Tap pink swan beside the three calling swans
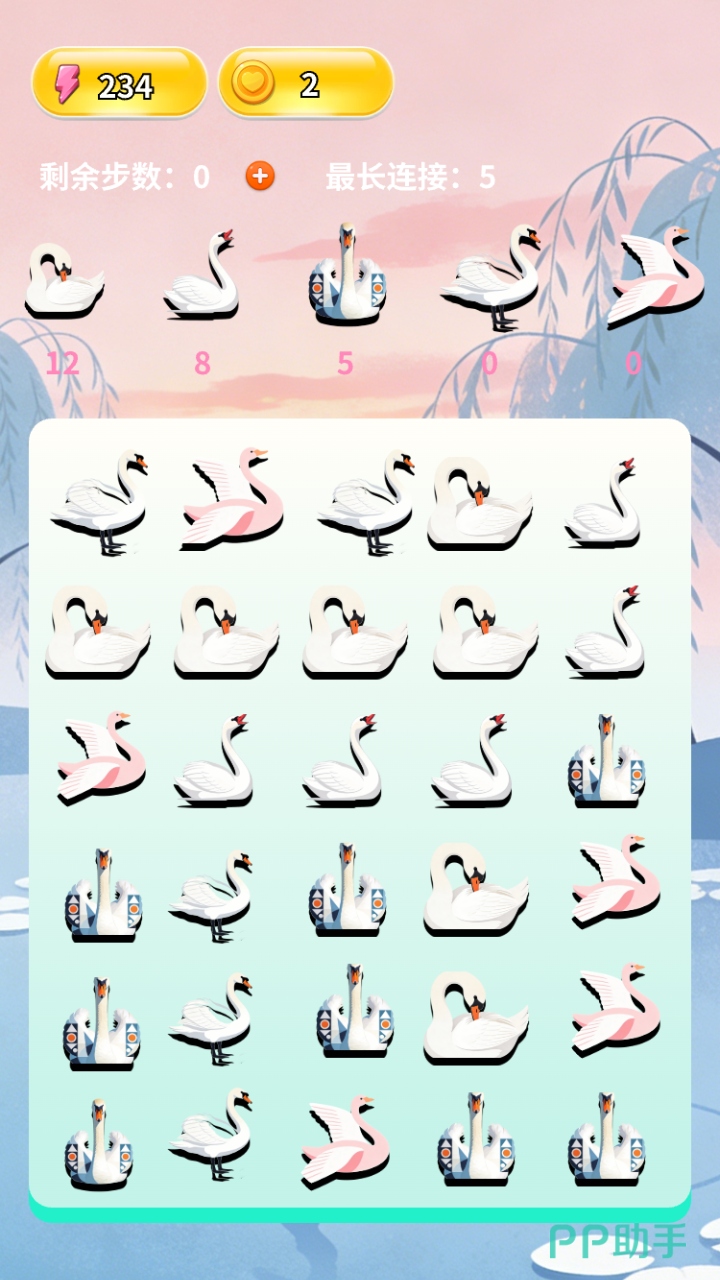This screenshot has height=1280, width=720. click(100, 755)
